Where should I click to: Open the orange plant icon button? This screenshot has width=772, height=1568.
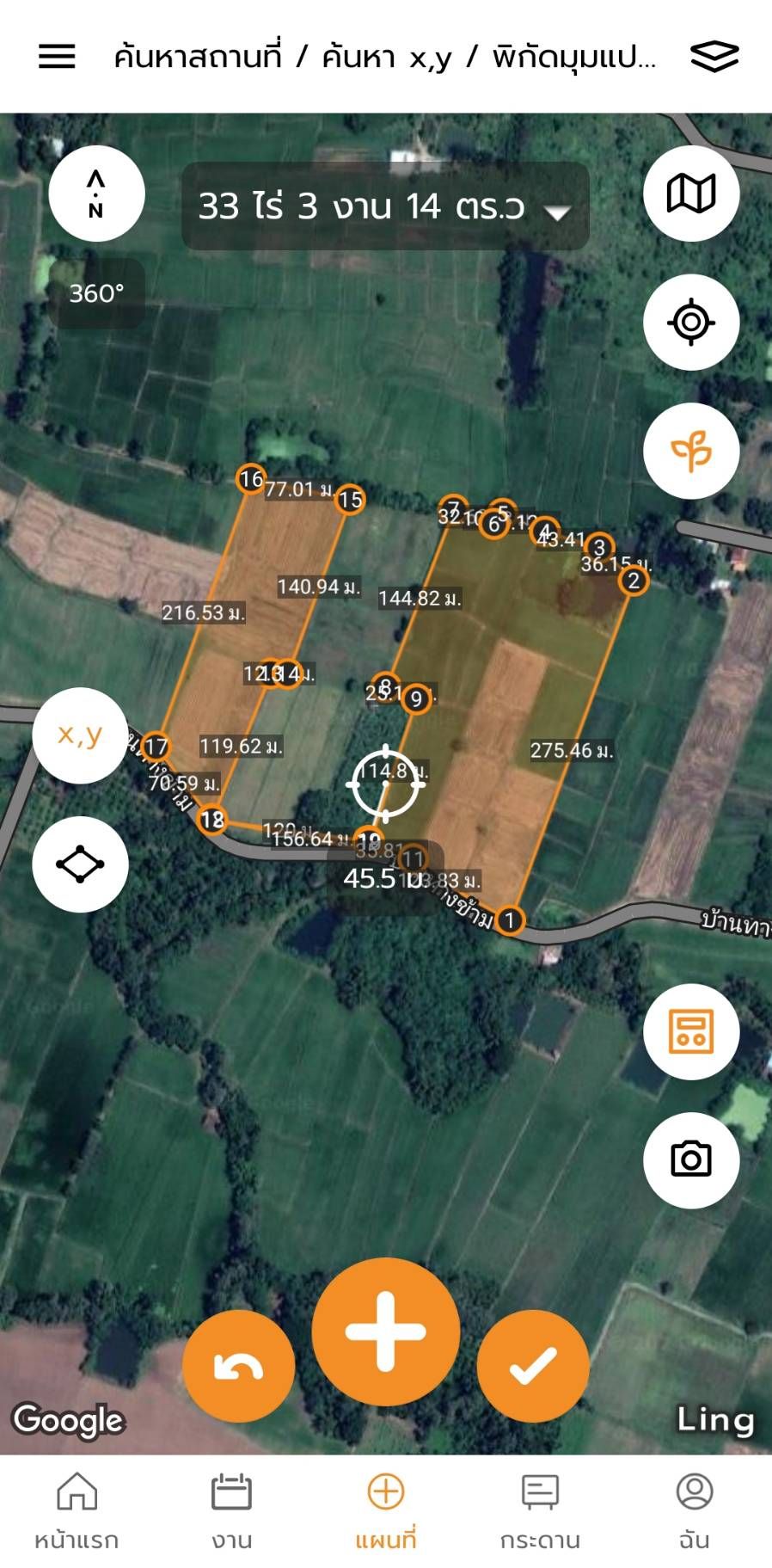click(691, 451)
